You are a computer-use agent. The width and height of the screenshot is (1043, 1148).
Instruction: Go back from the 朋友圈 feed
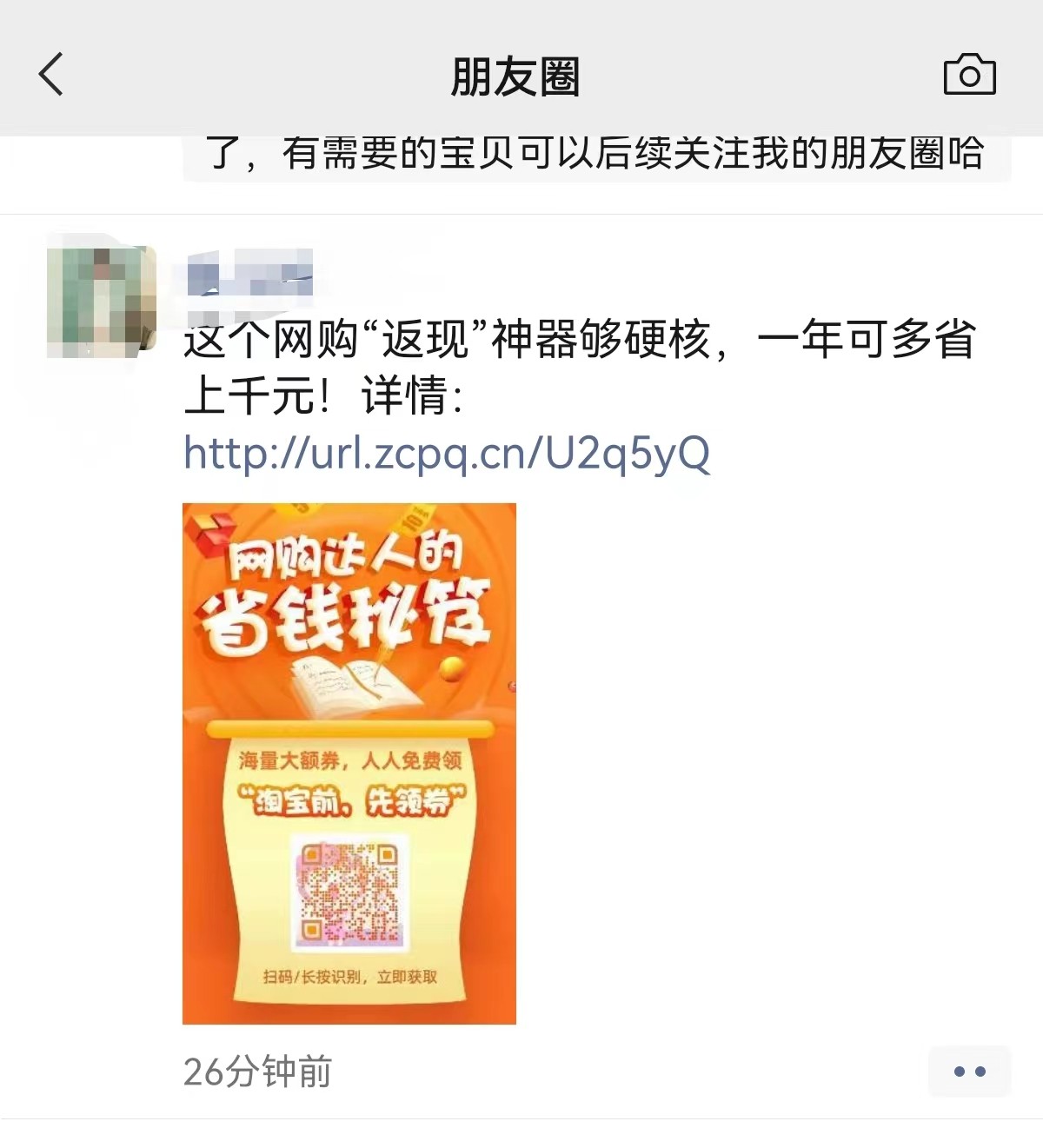(x=52, y=75)
